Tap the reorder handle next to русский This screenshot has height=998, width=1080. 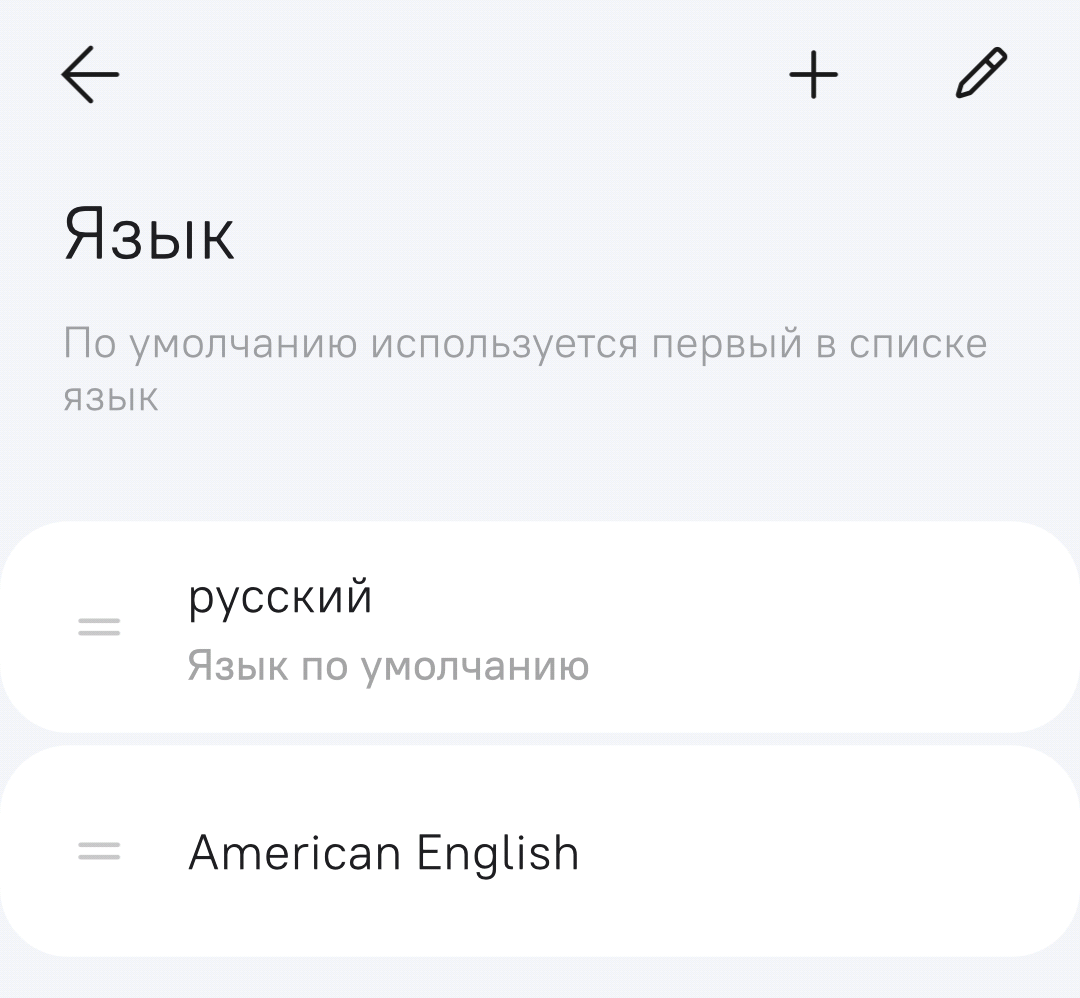pos(99,628)
